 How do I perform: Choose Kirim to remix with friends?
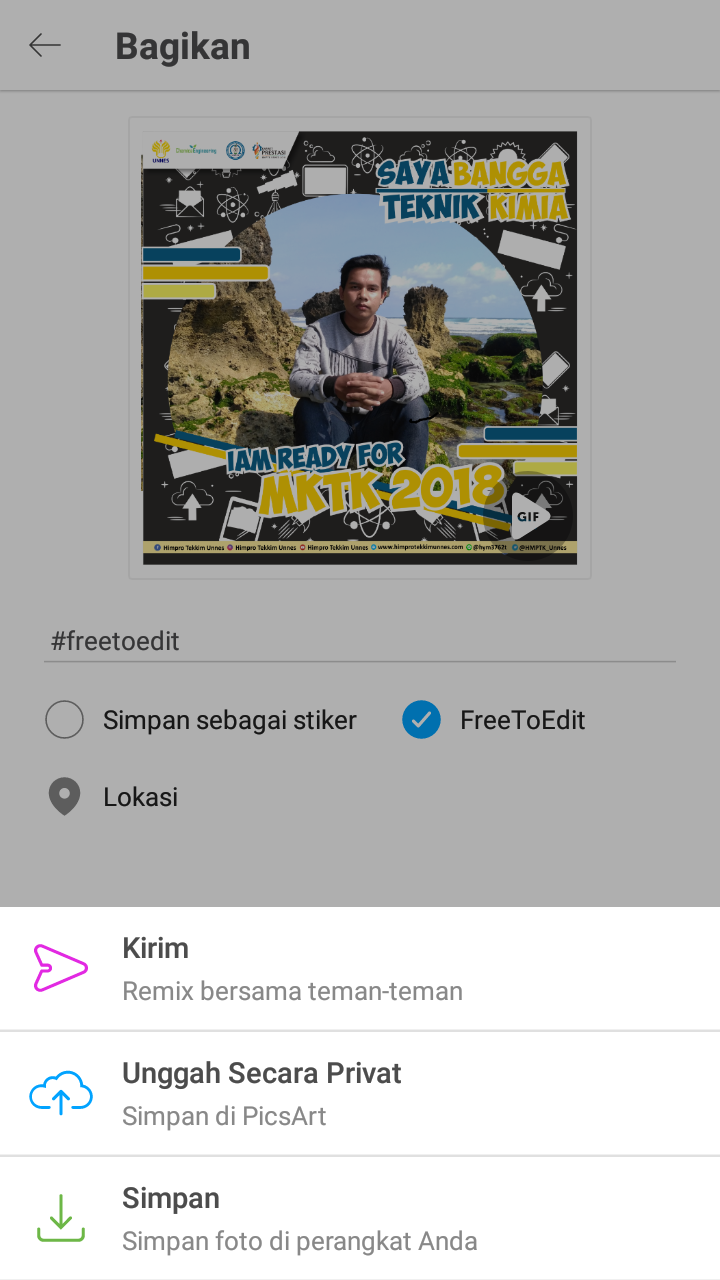point(360,969)
